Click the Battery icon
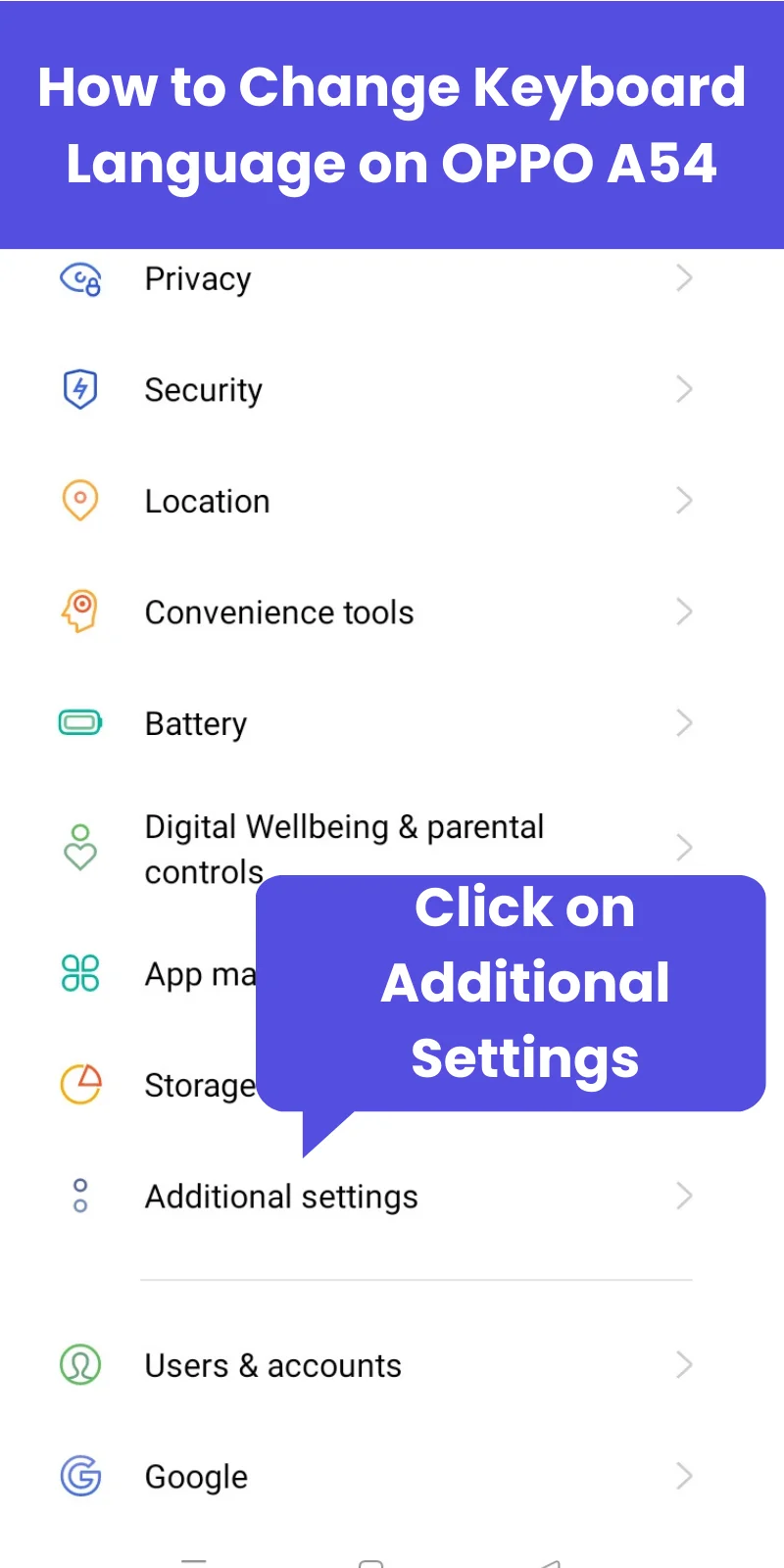This screenshot has height=1568, width=784. (80, 722)
